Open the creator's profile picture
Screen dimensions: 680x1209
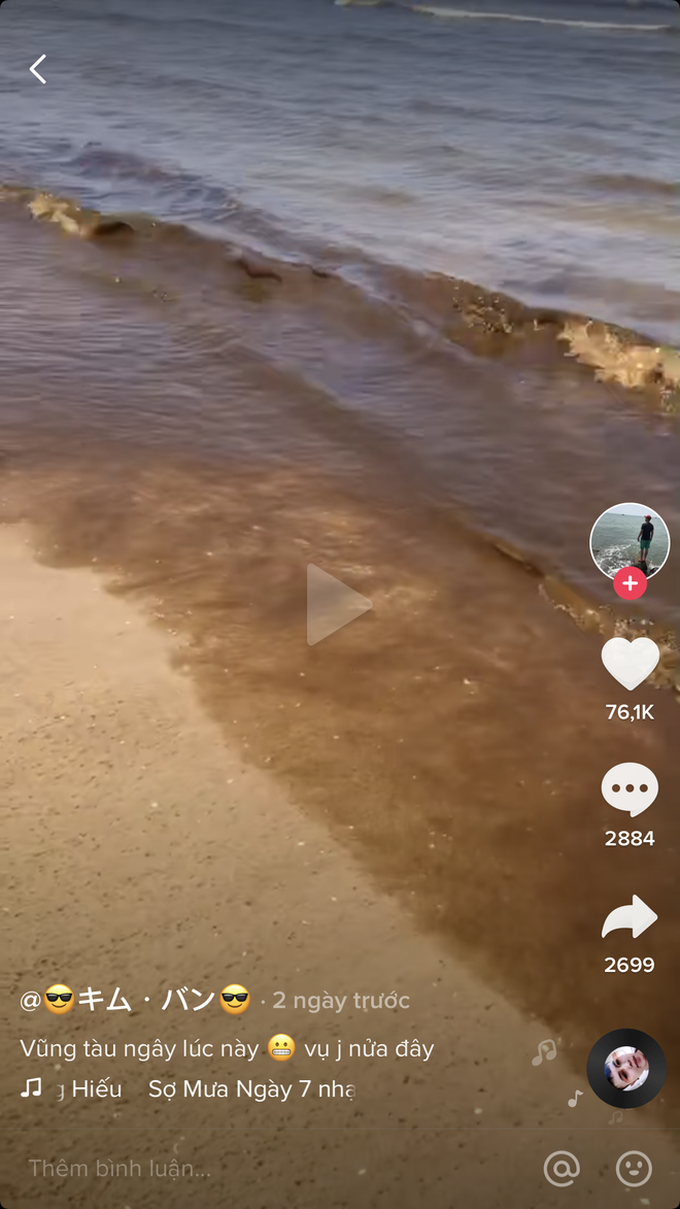click(x=629, y=541)
